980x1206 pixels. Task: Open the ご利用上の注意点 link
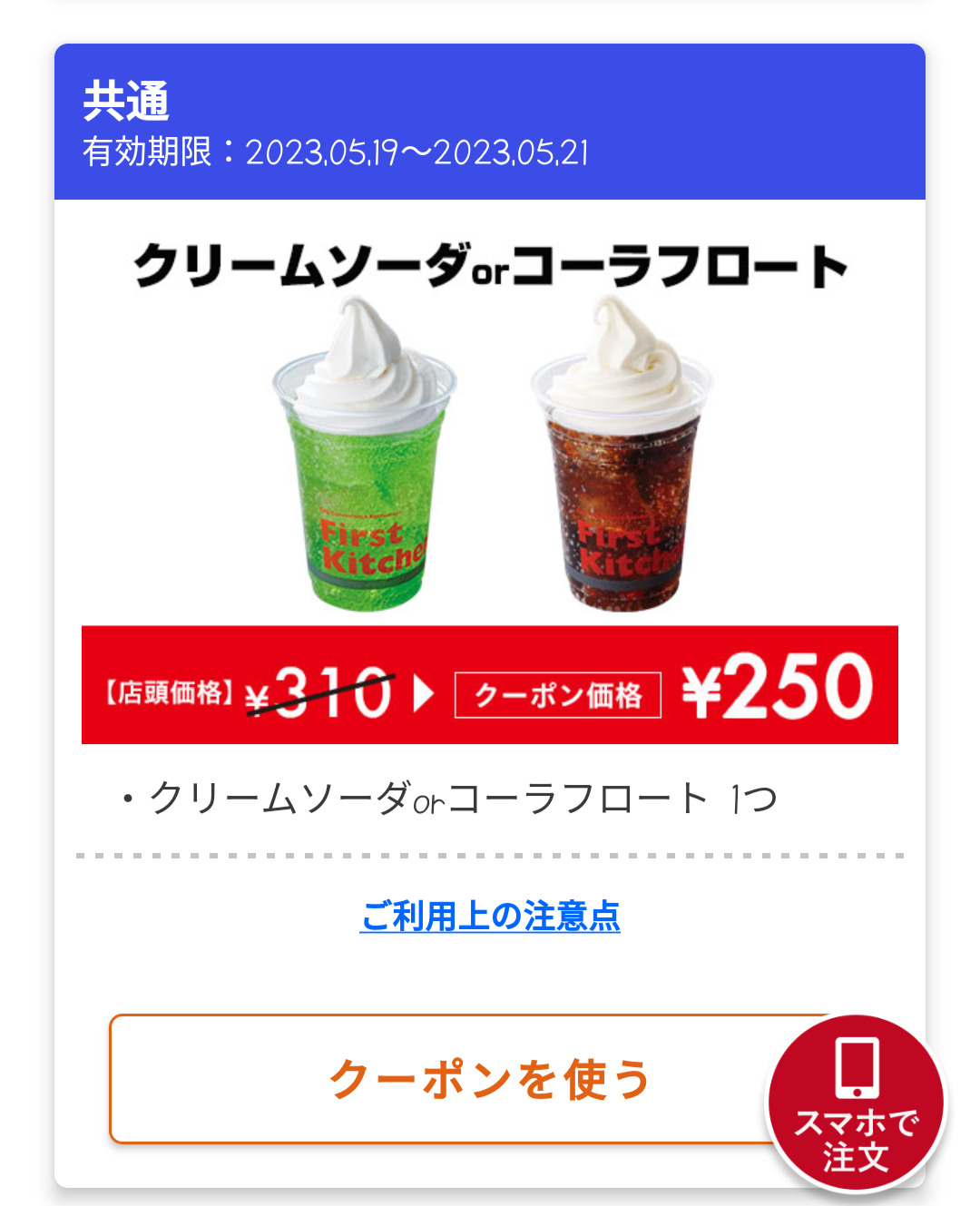490,917
